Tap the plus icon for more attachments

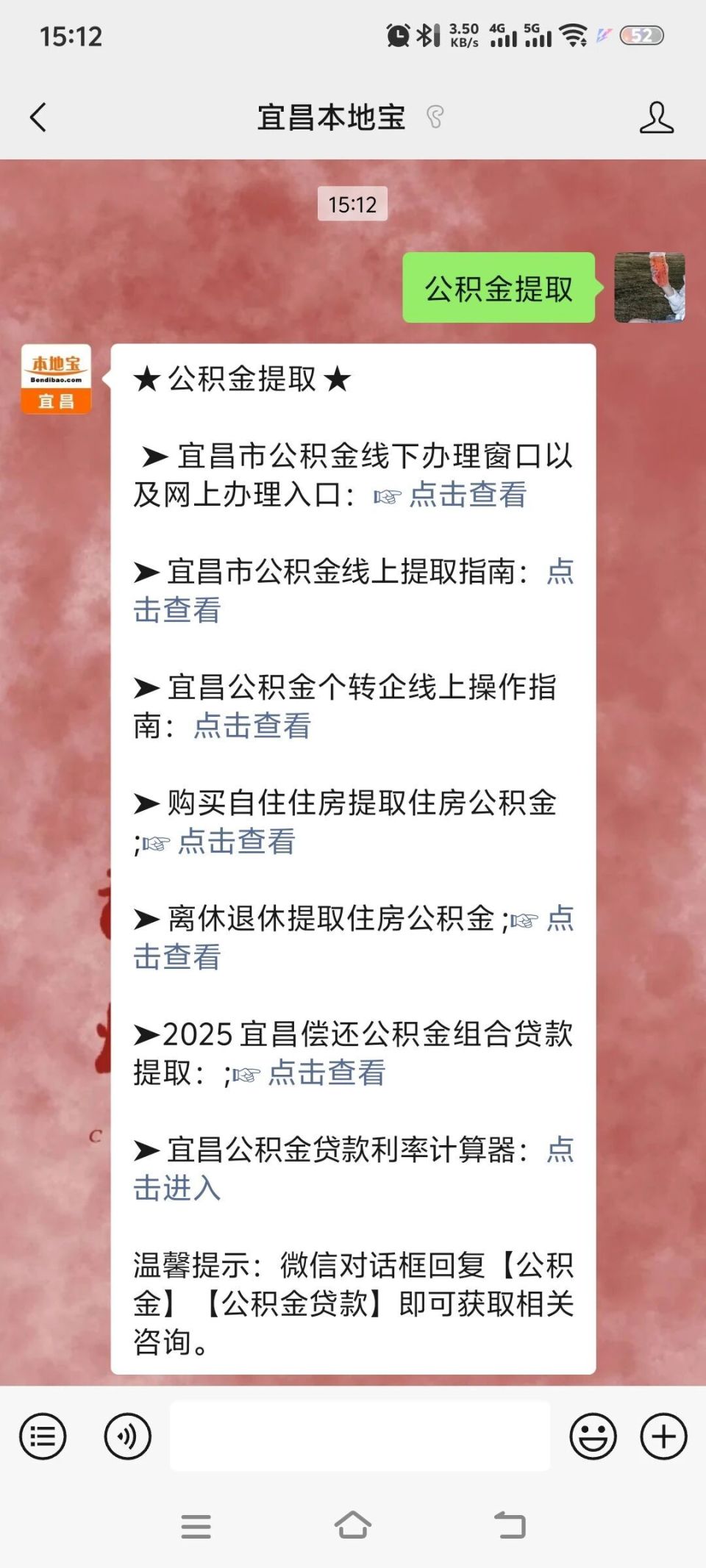pyautogui.click(x=664, y=1435)
